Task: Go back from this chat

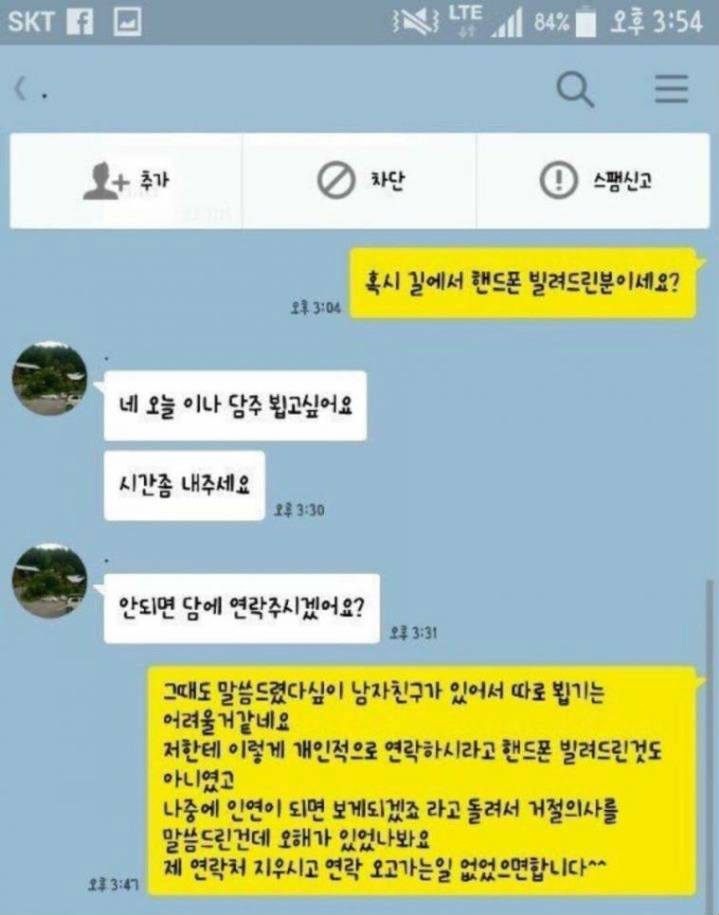Action: tap(20, 91)
